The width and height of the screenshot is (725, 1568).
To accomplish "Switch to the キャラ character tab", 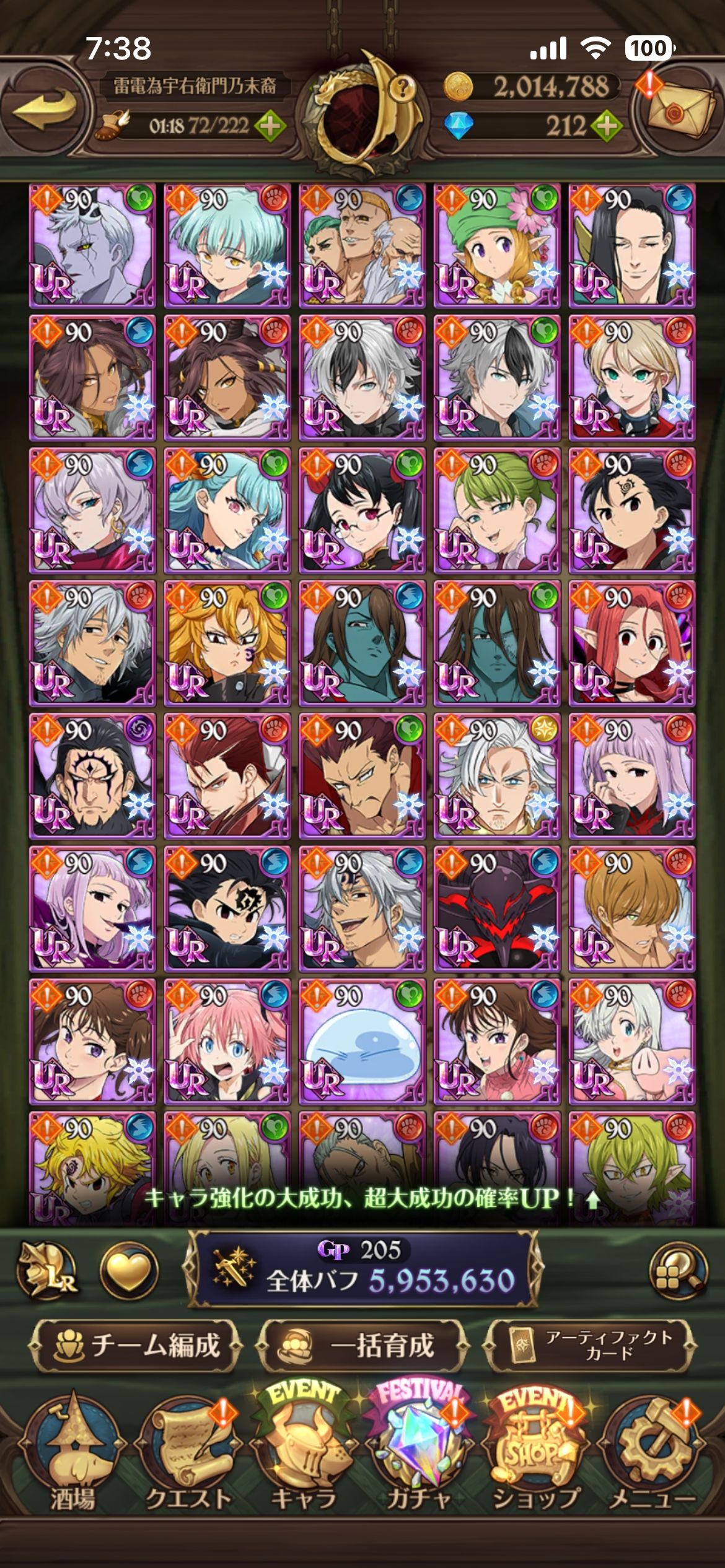I will tap(304, 1455).
